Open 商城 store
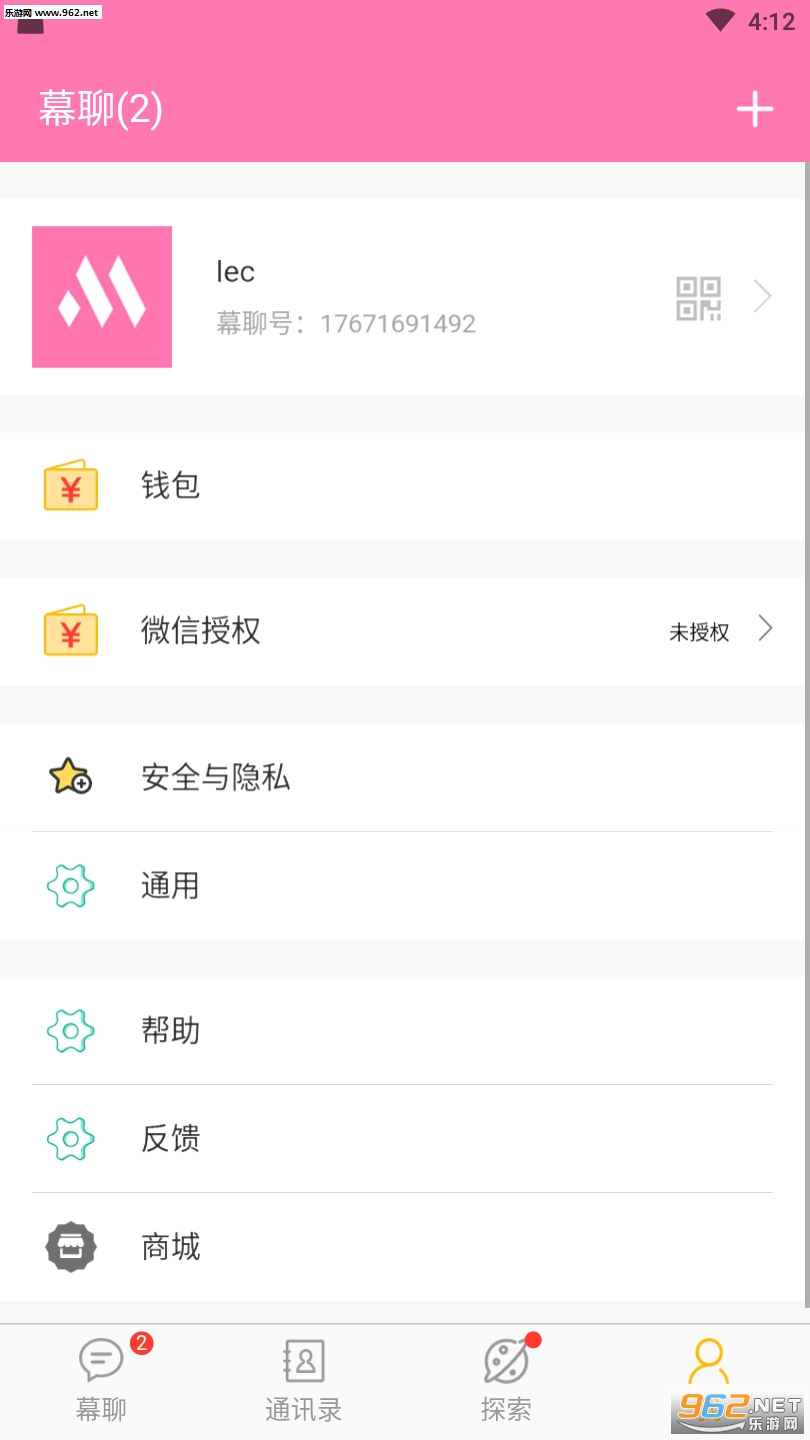The image size is (810, 1440). (403, 1247)
